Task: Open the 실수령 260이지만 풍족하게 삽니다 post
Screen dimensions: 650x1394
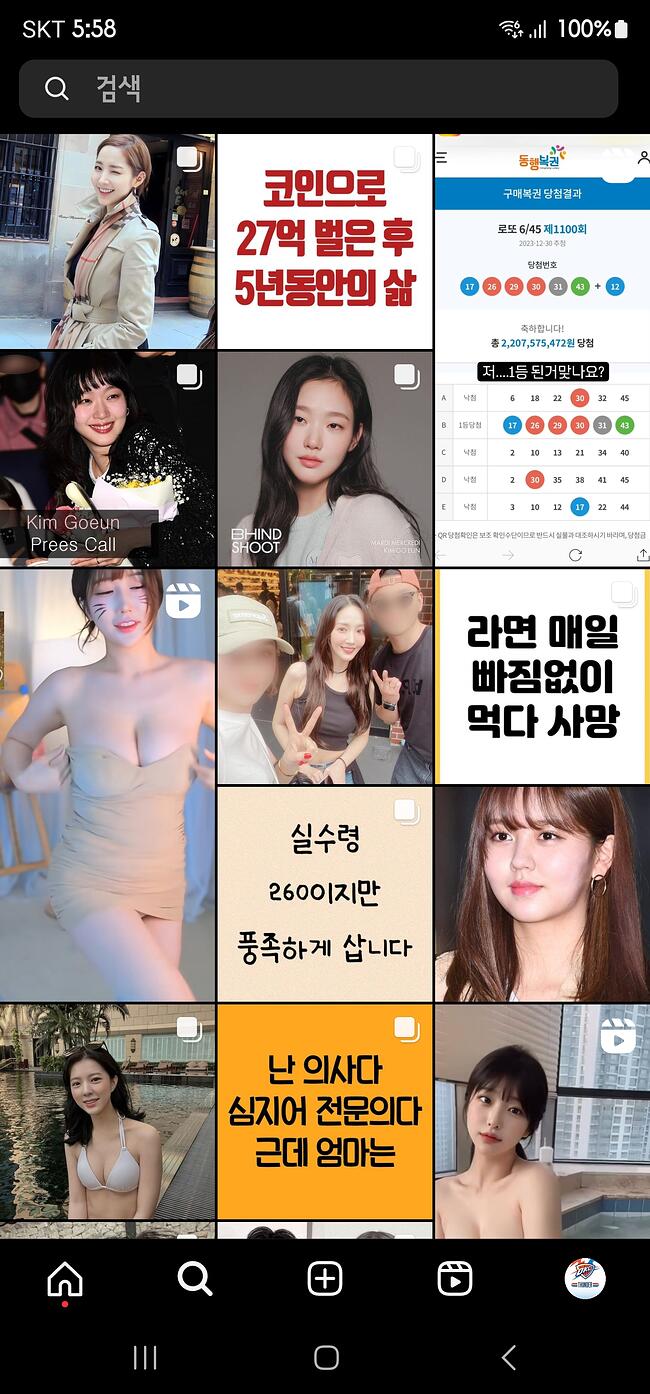Action: click(x=325, y=894)
